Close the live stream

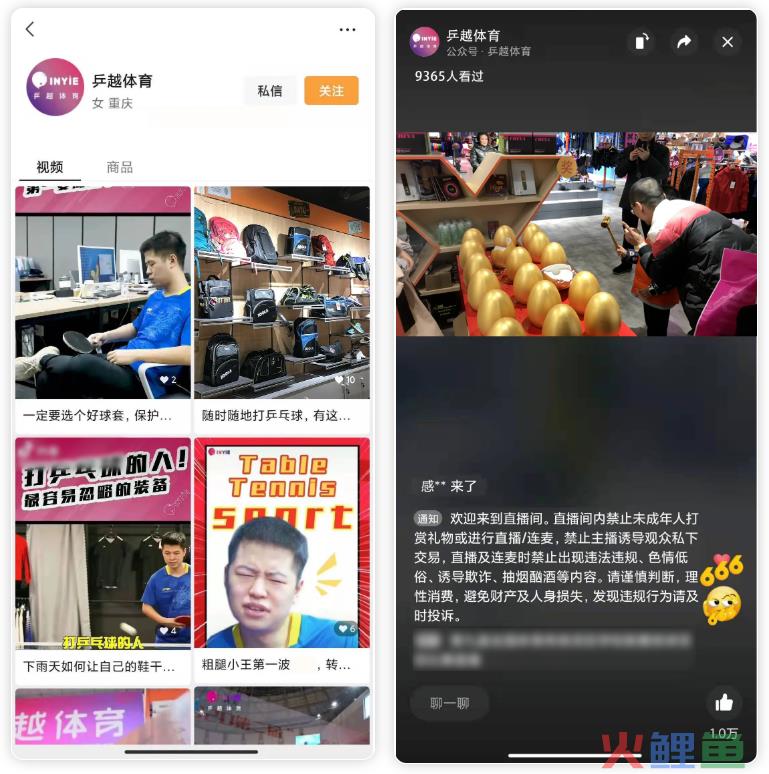pos(727,42)
